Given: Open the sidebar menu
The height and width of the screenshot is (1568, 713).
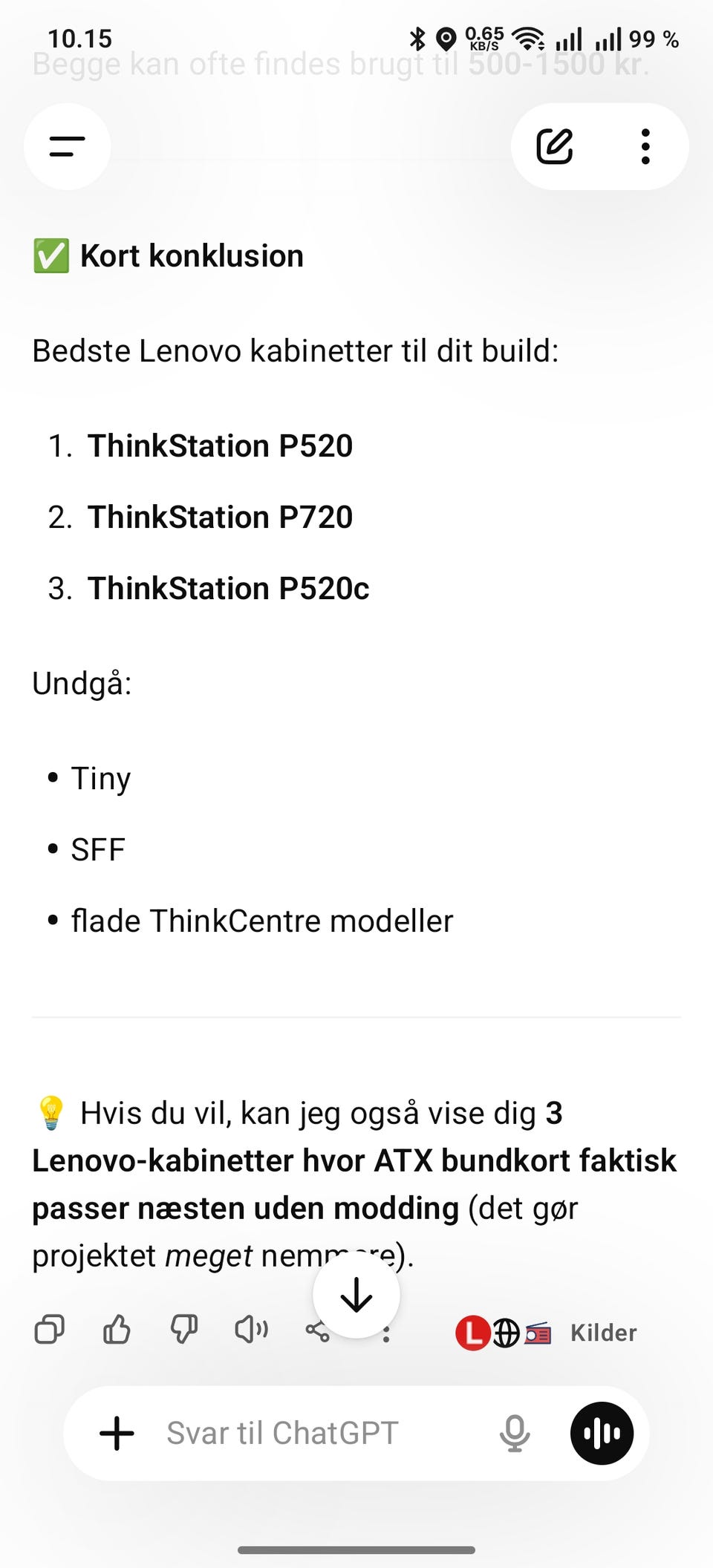Looking at the screenshot, I should tap(67, 146).
